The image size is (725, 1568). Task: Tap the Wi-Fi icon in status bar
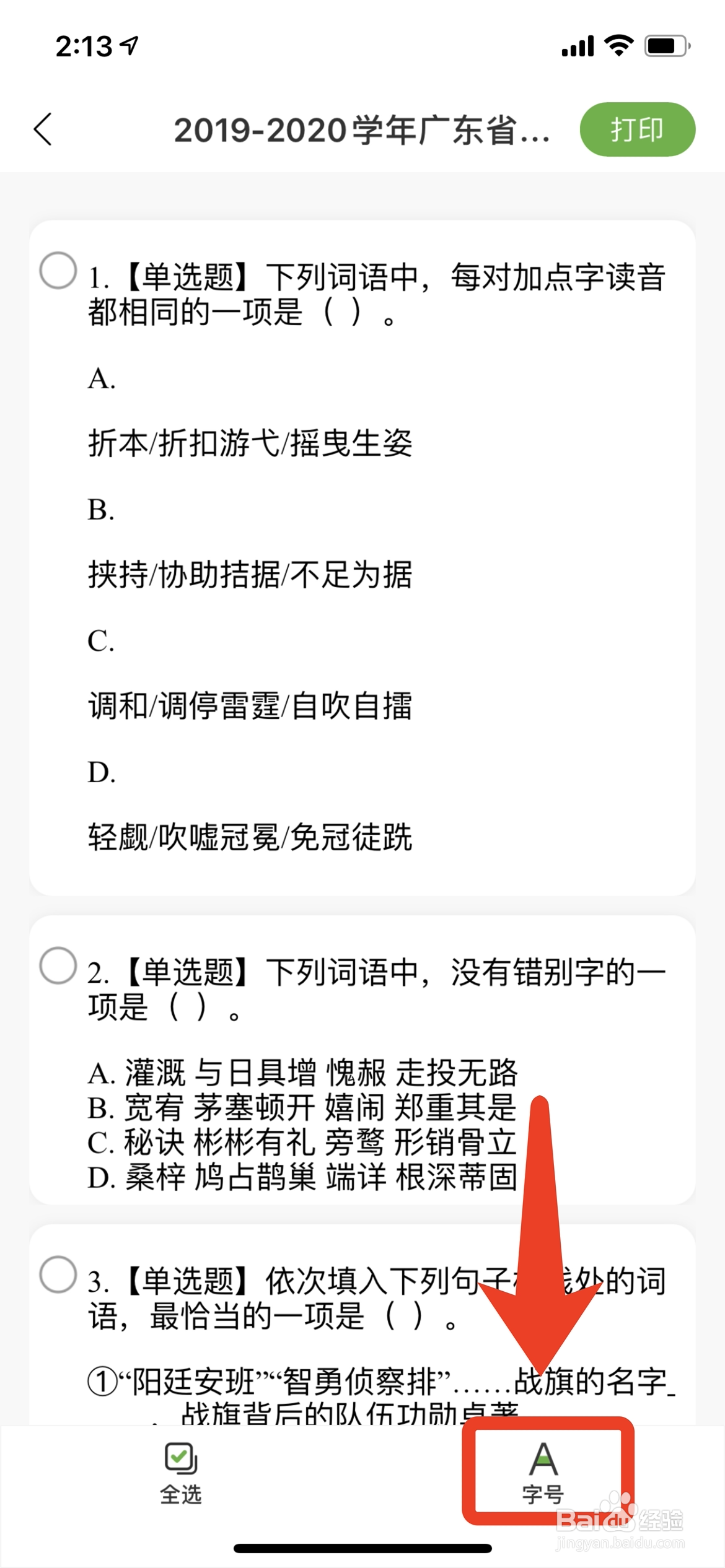pos(619,46)
